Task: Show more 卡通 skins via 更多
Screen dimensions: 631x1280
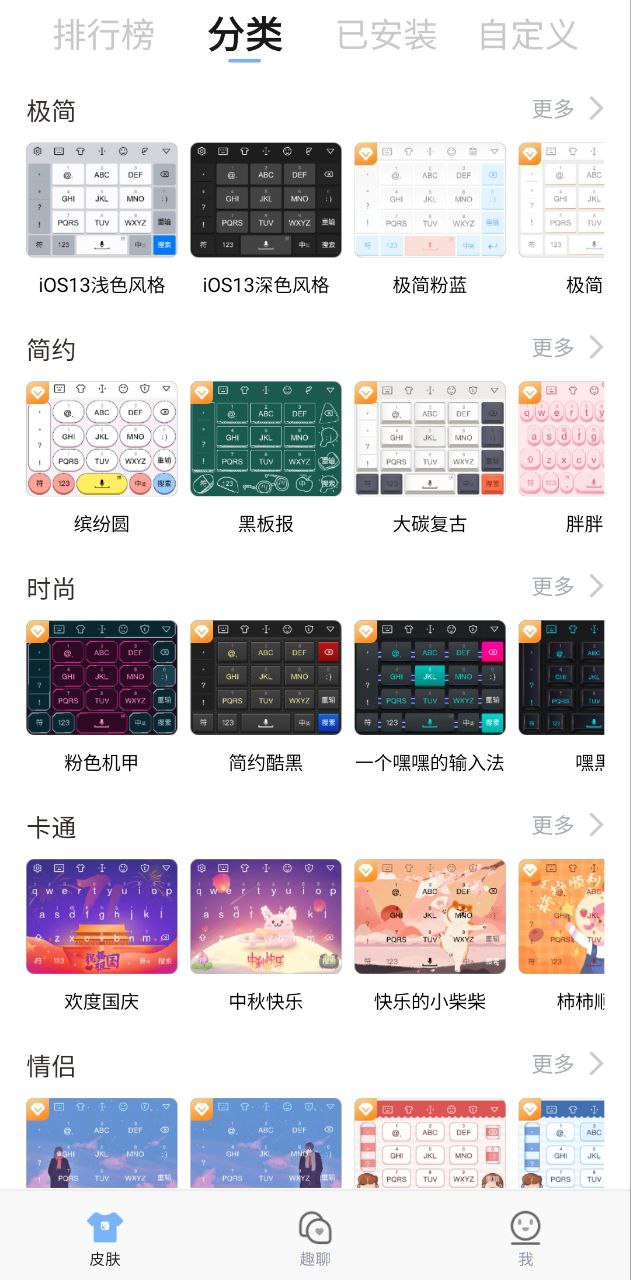Action: pos(568,825)
